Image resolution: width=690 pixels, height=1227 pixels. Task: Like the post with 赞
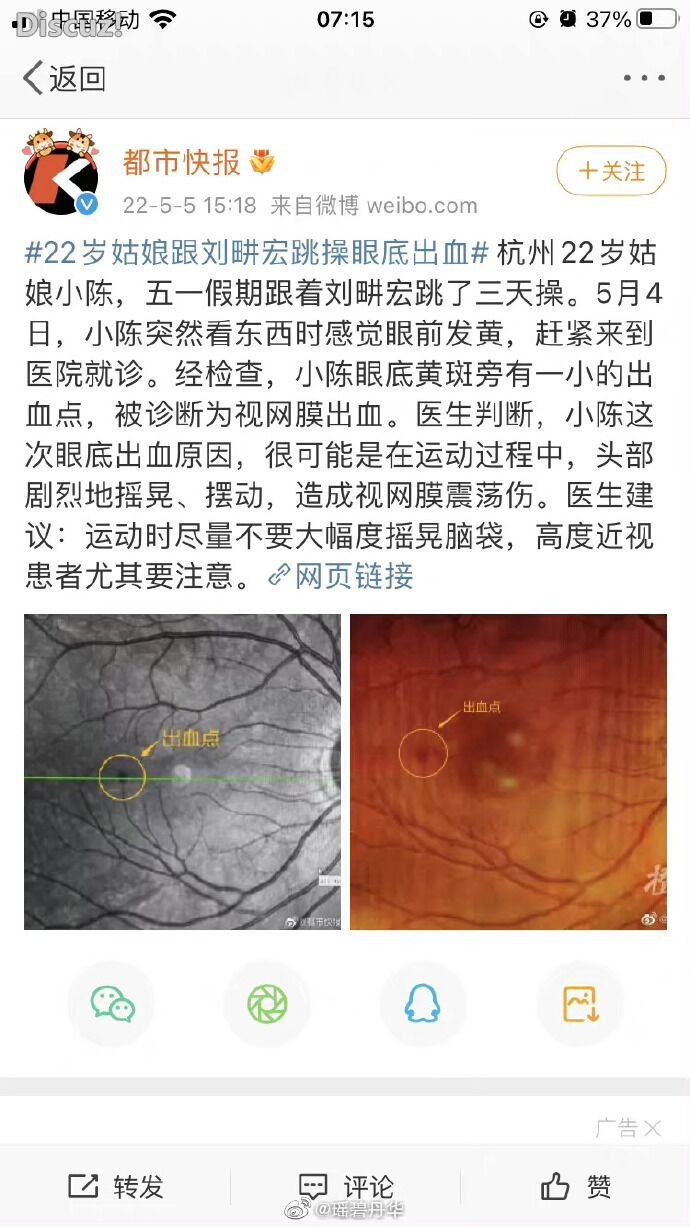[576, 1187]
